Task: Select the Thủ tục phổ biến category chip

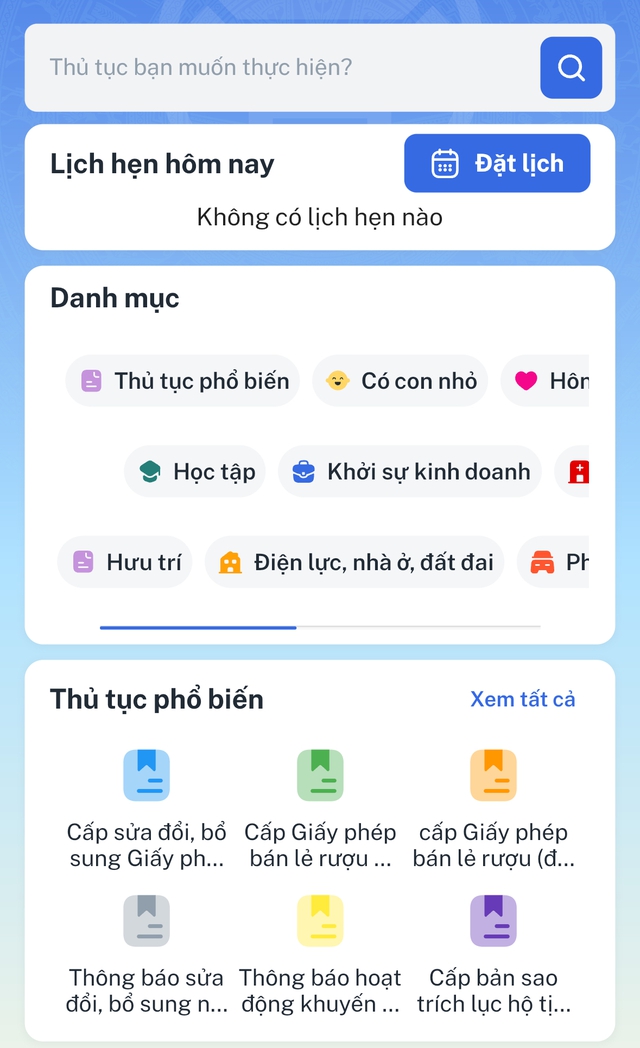Action: [x=182, y=381]
